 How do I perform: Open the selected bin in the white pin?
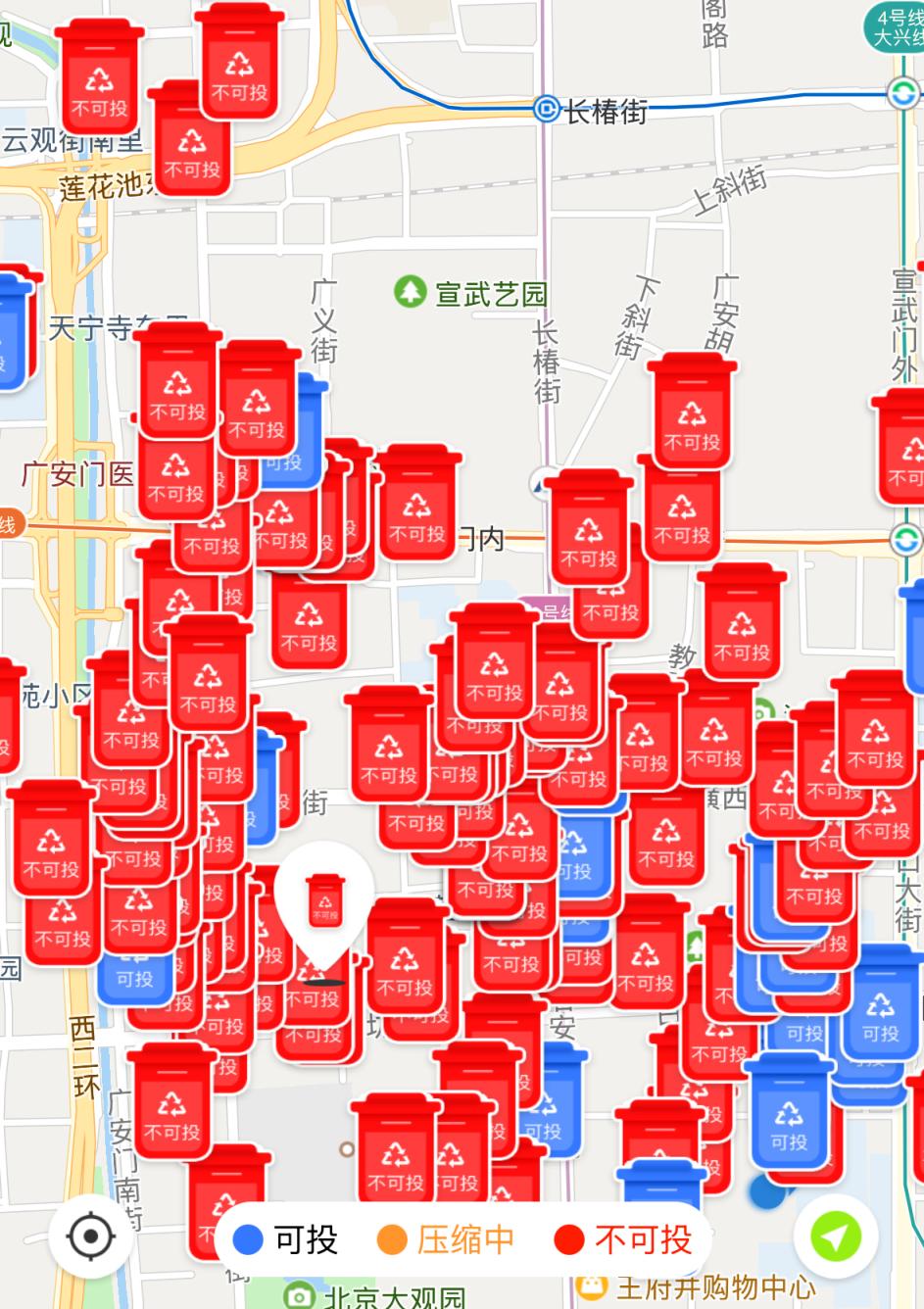pos(324,901)
